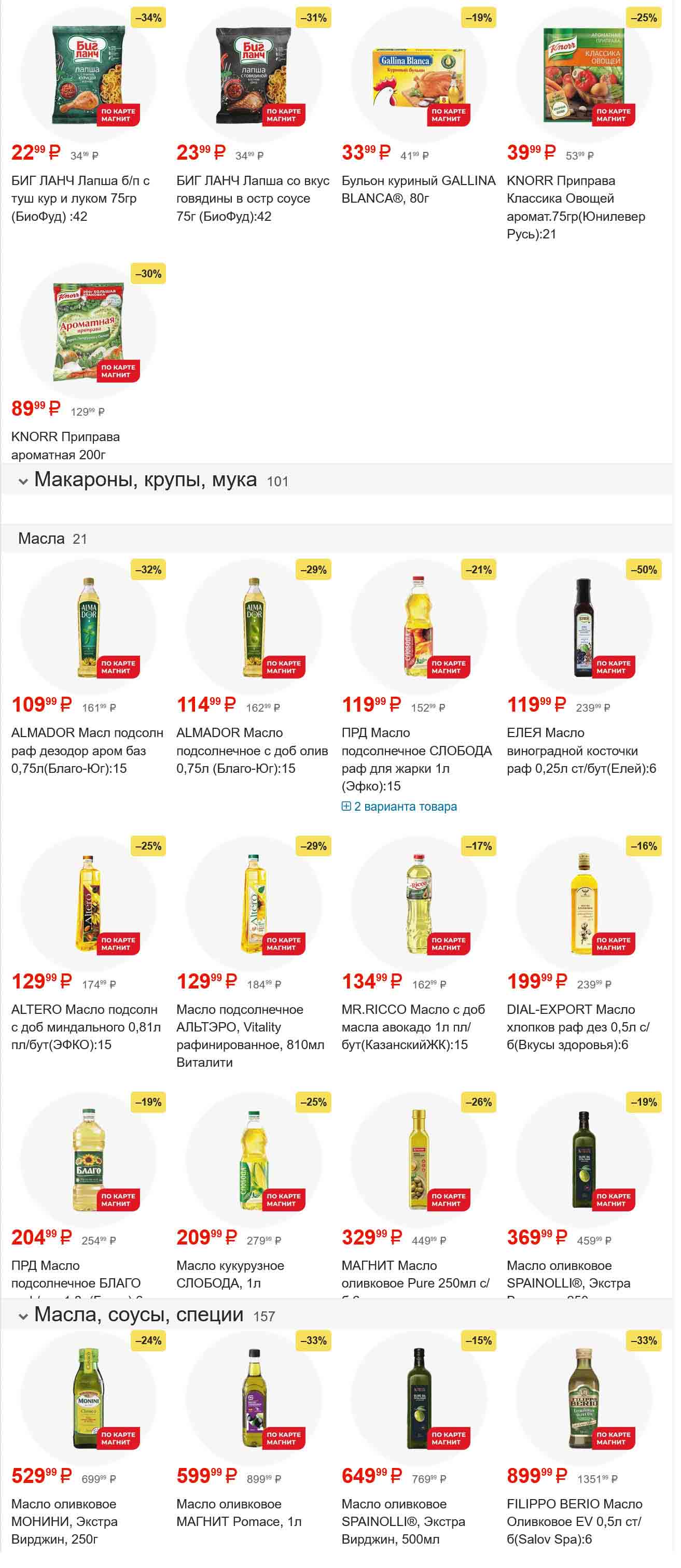The height and width of the screenshot is (1568, 681).
Task: Collapse the Макароны, крупы, мука section
Action: [23, 482]
